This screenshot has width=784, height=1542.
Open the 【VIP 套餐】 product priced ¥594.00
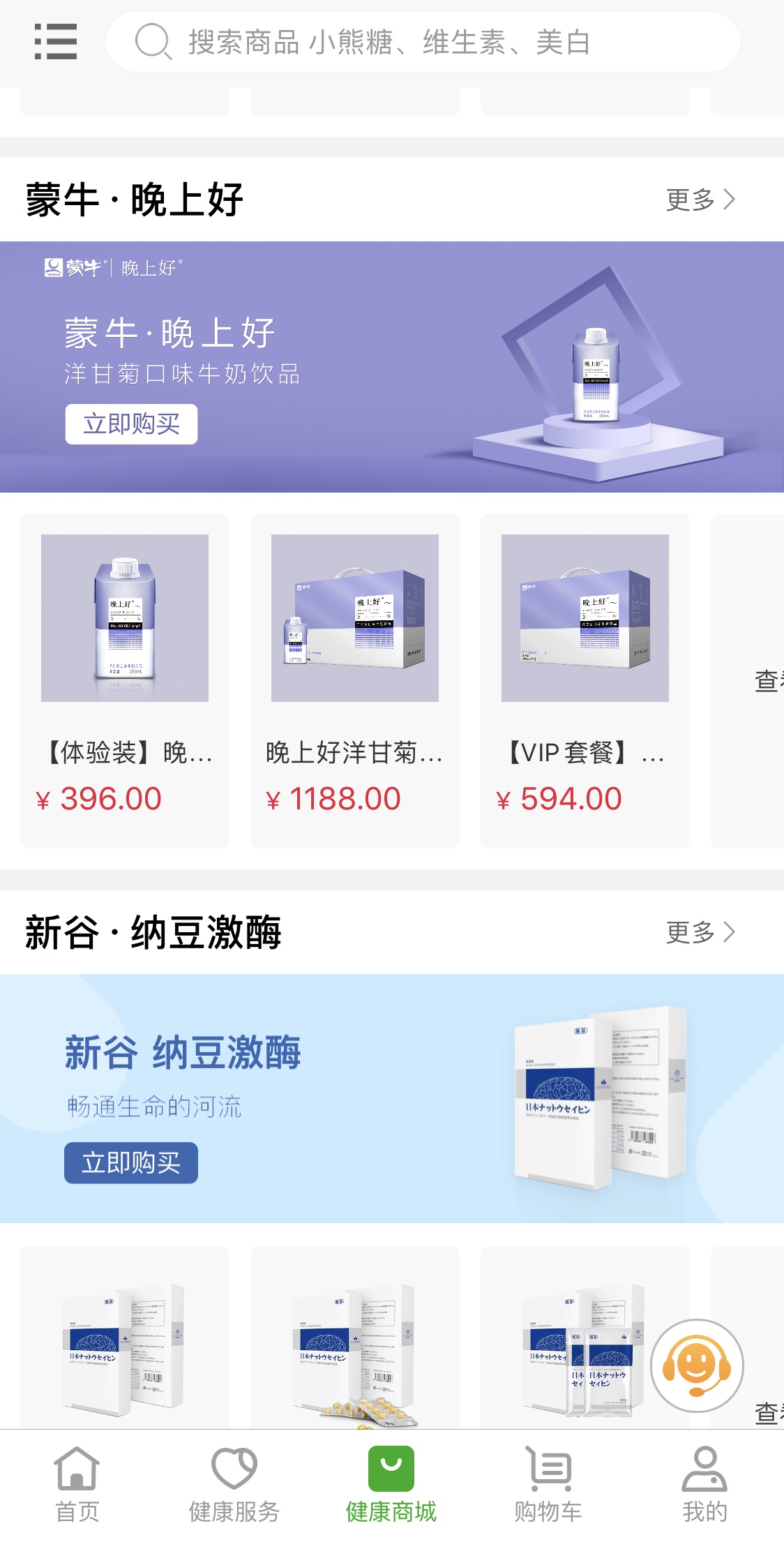coord(585,680)
